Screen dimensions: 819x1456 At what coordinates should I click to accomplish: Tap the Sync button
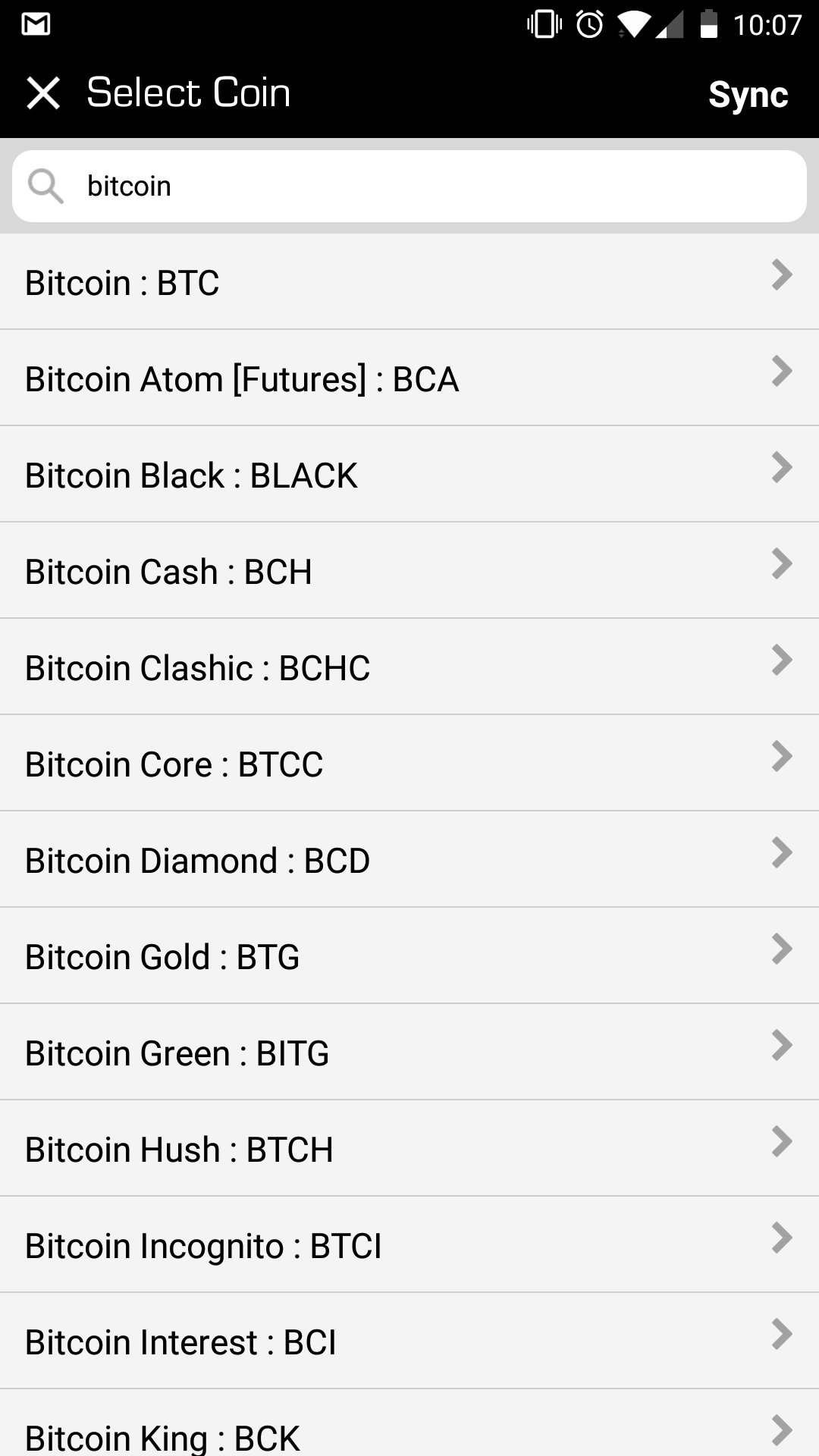(748, 95)
